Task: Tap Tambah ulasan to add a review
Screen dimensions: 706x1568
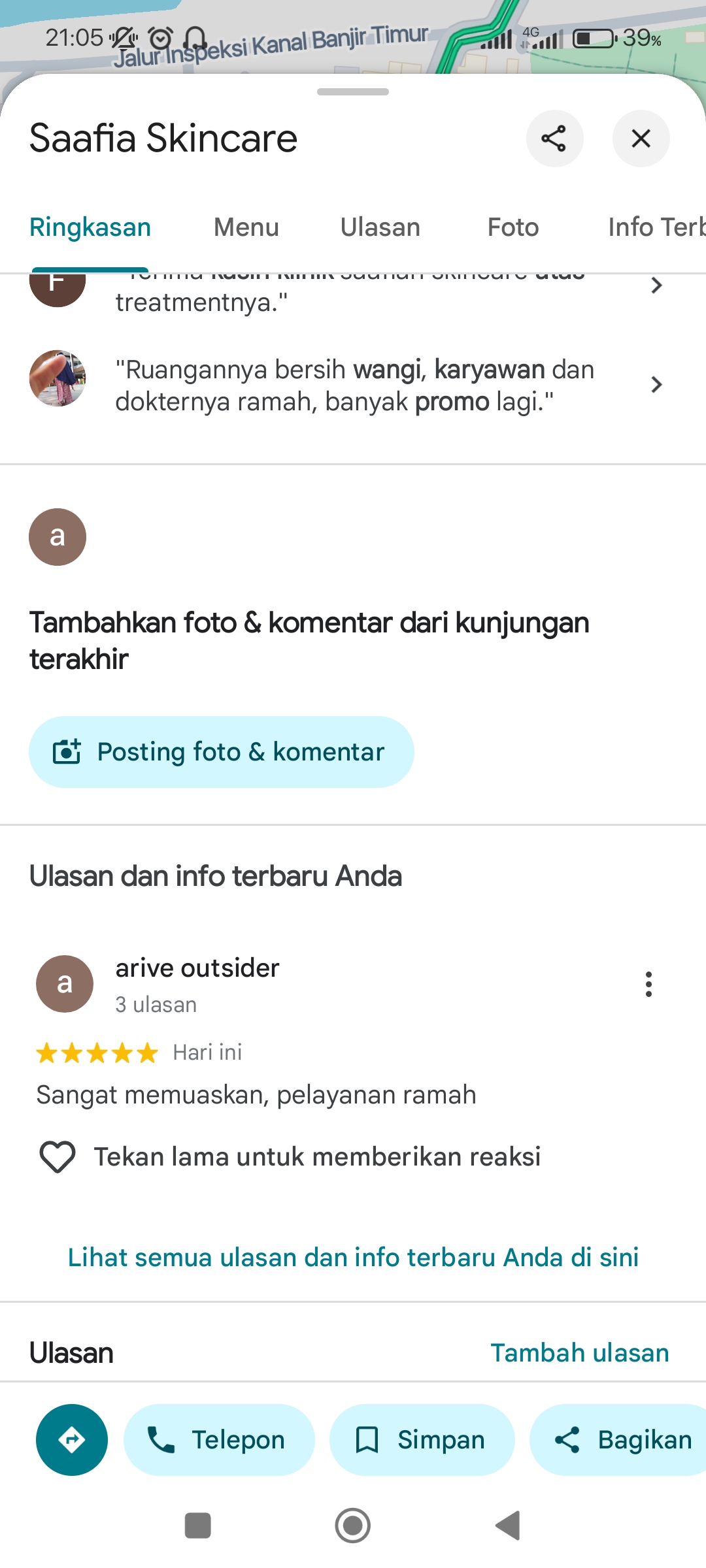Action: [580, 1352]
